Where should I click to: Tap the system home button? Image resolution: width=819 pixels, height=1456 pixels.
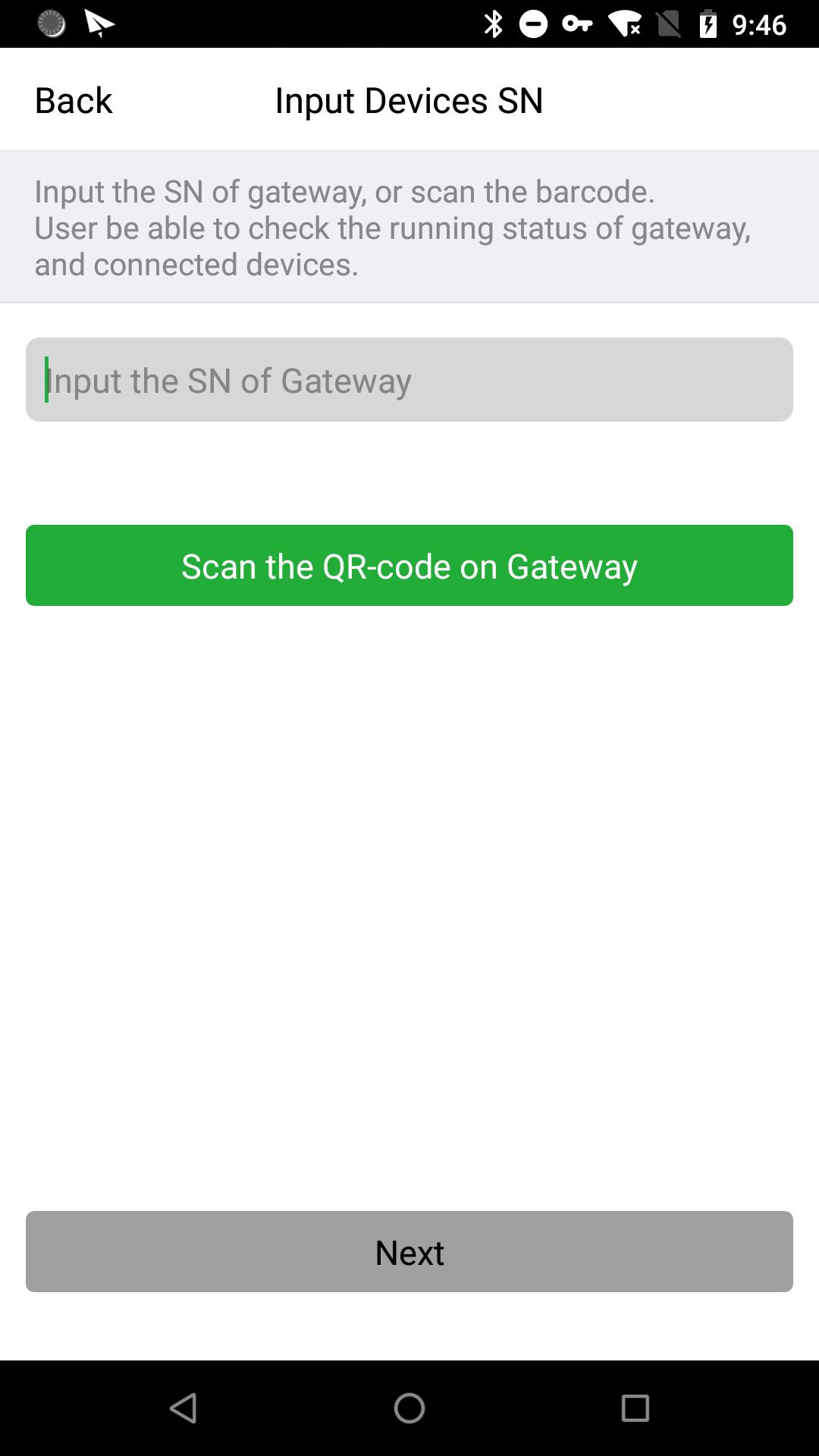pos(409,1408)
